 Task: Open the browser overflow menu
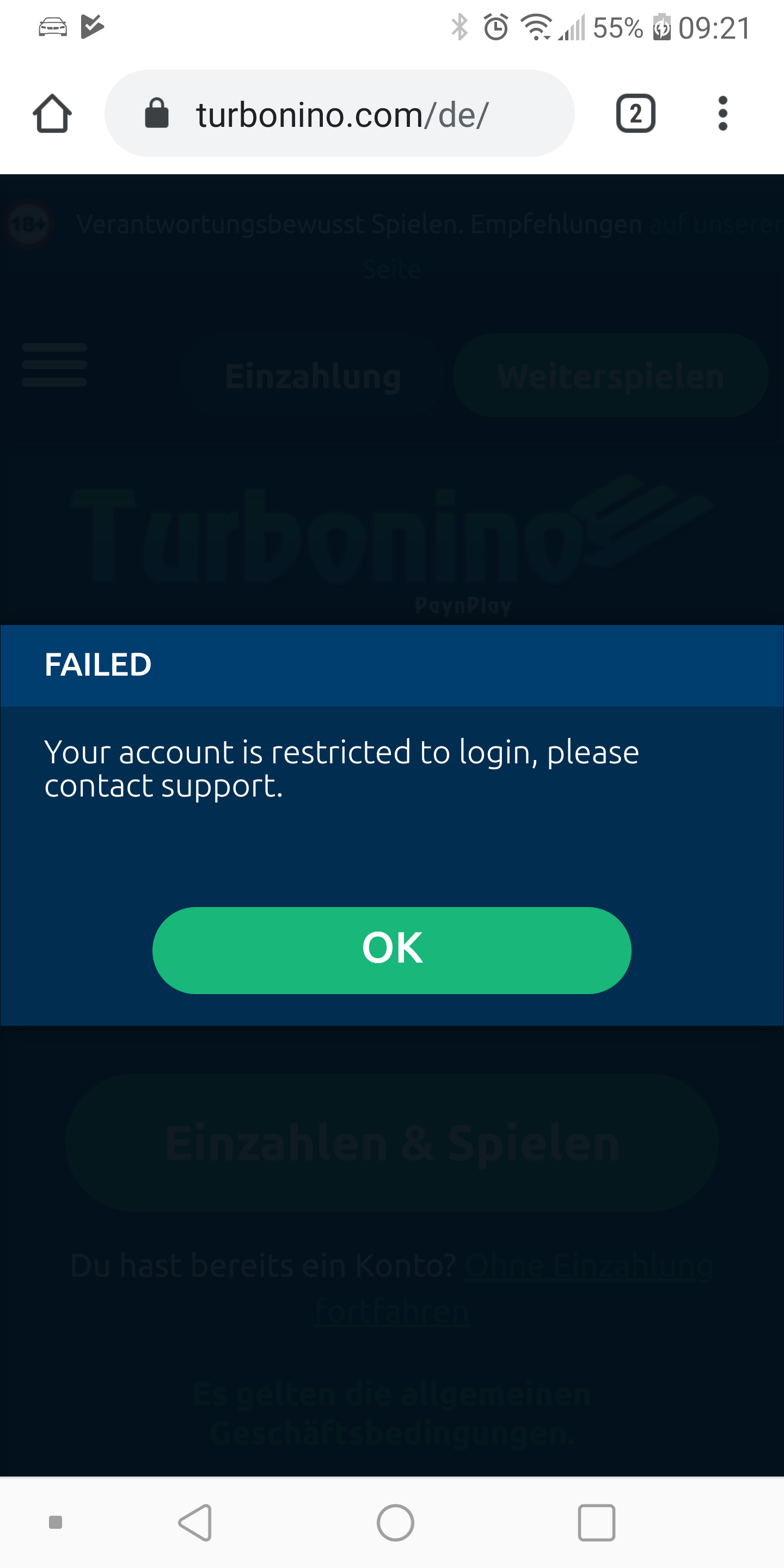pyautogui.click(x=722, y=114)
